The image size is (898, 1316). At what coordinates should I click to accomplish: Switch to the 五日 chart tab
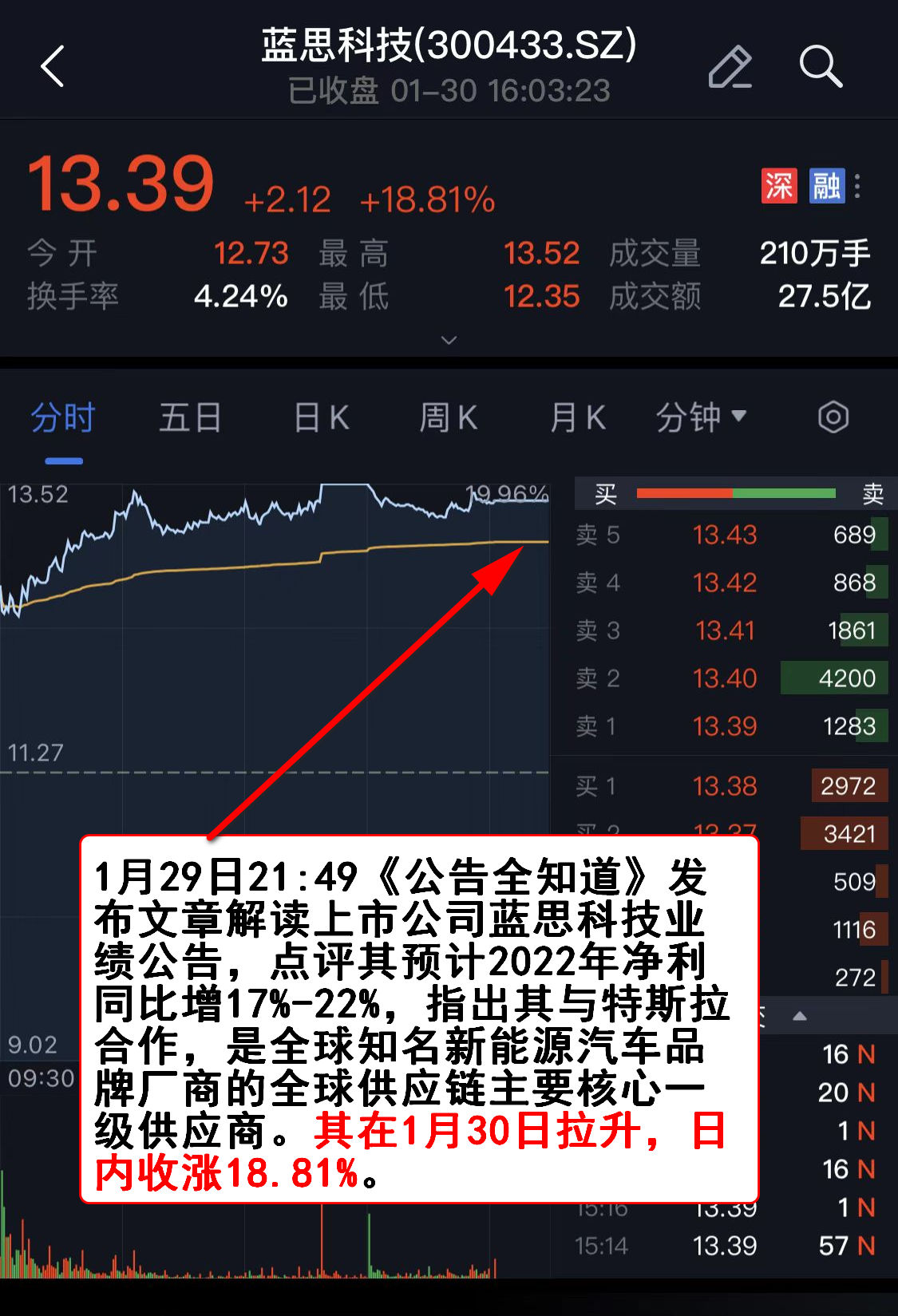tap(190, 418)
